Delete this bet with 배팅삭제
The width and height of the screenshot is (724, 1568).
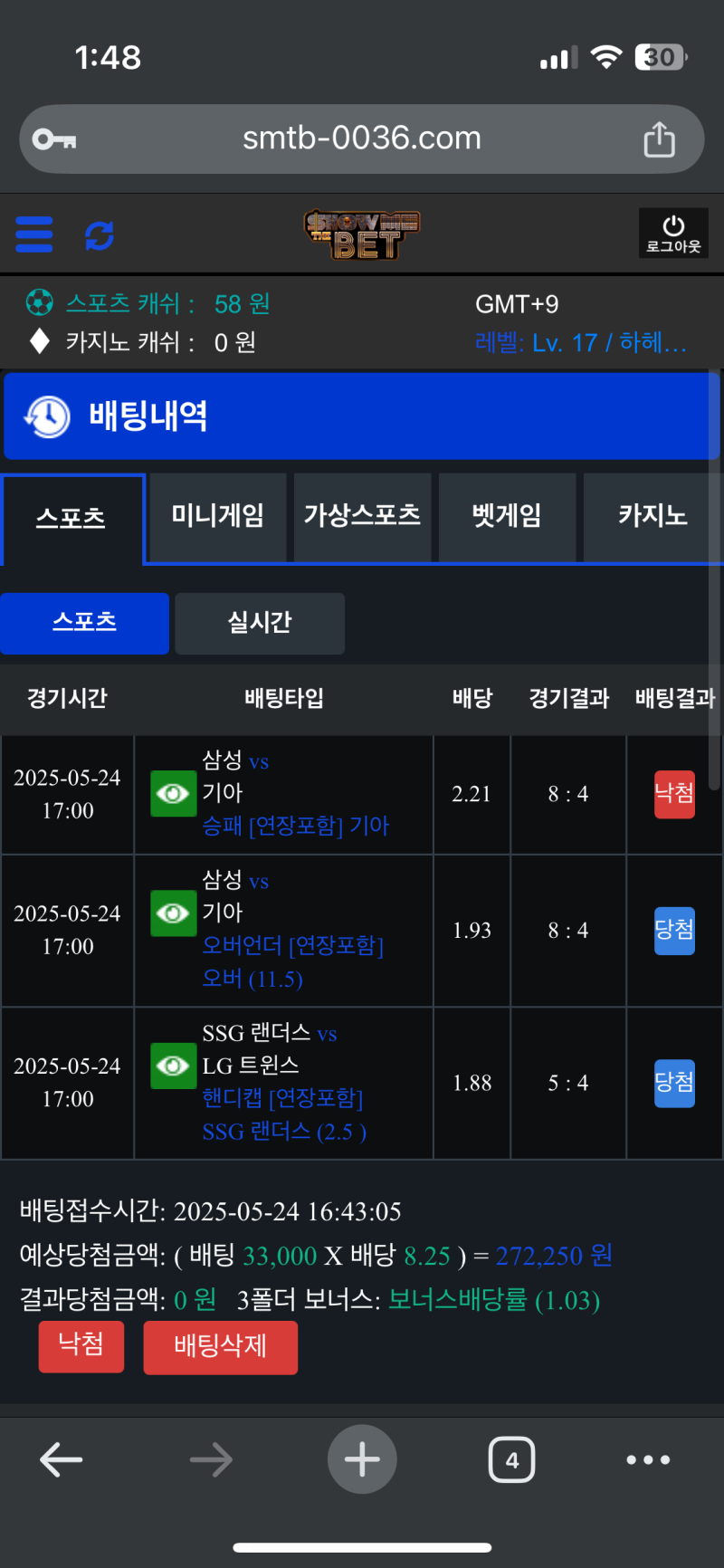pyautogui.click(x=220, y=1347)
